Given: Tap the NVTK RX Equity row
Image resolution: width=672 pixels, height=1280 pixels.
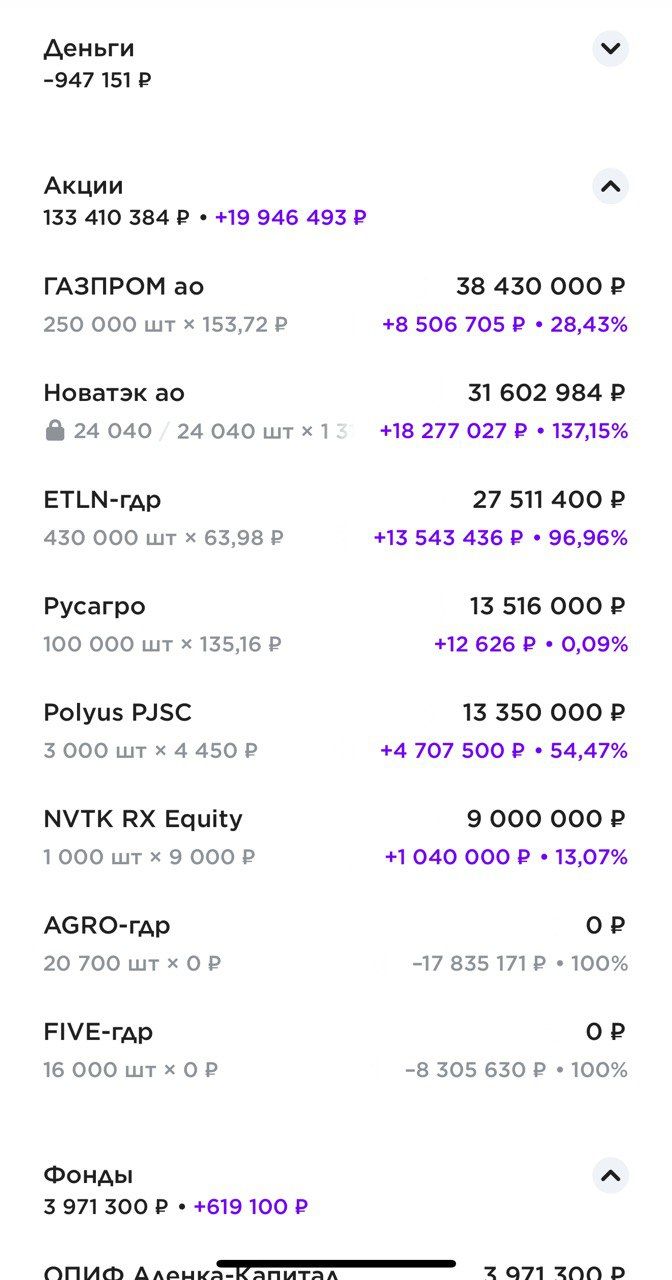Looking at the screenshot, I should (336, 837).
